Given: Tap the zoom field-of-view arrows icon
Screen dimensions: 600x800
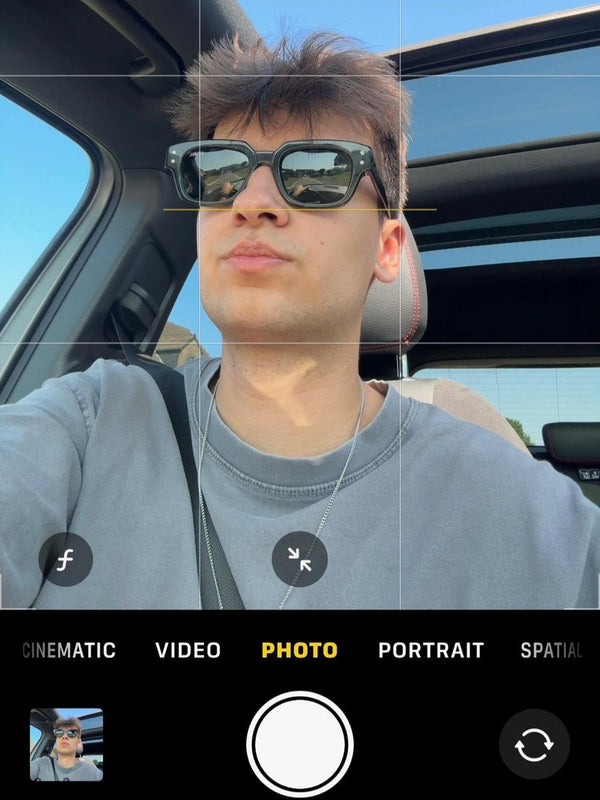Looking at the screenshot, I should pos(300,559).
